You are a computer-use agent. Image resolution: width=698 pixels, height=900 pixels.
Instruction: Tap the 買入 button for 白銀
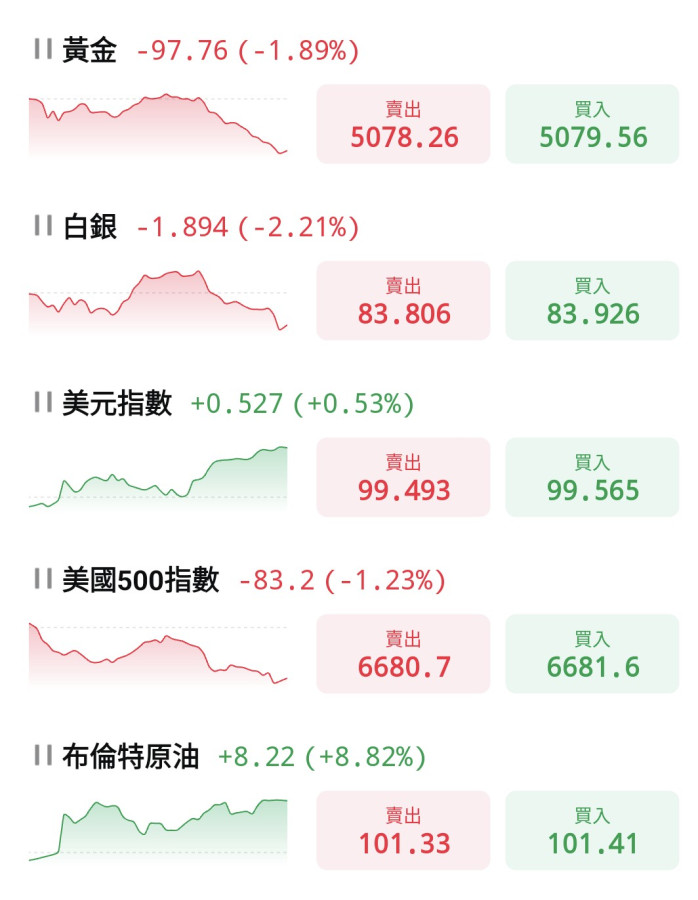pyautogui.click(x=592, y=301)
